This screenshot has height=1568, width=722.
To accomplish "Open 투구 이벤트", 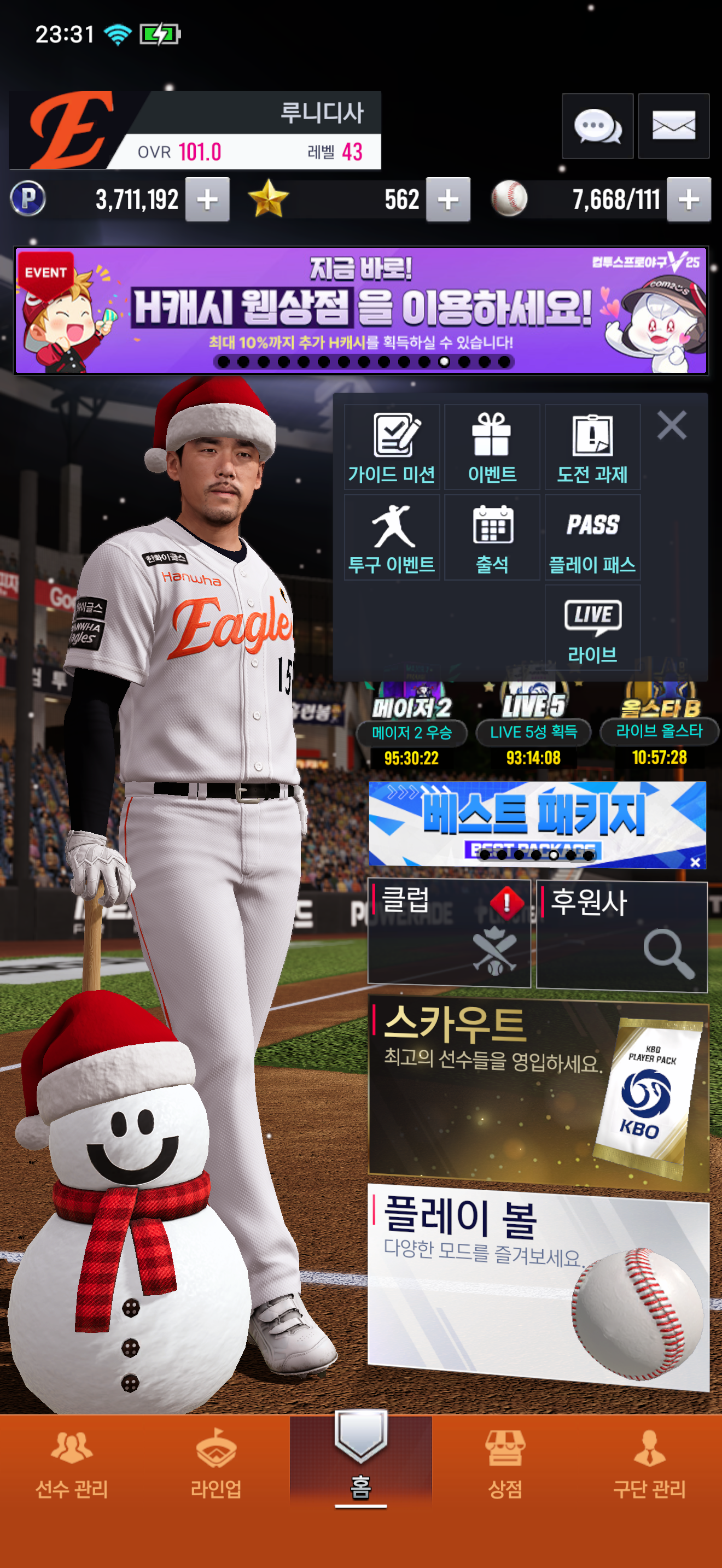I will click(x=392, y=537).
